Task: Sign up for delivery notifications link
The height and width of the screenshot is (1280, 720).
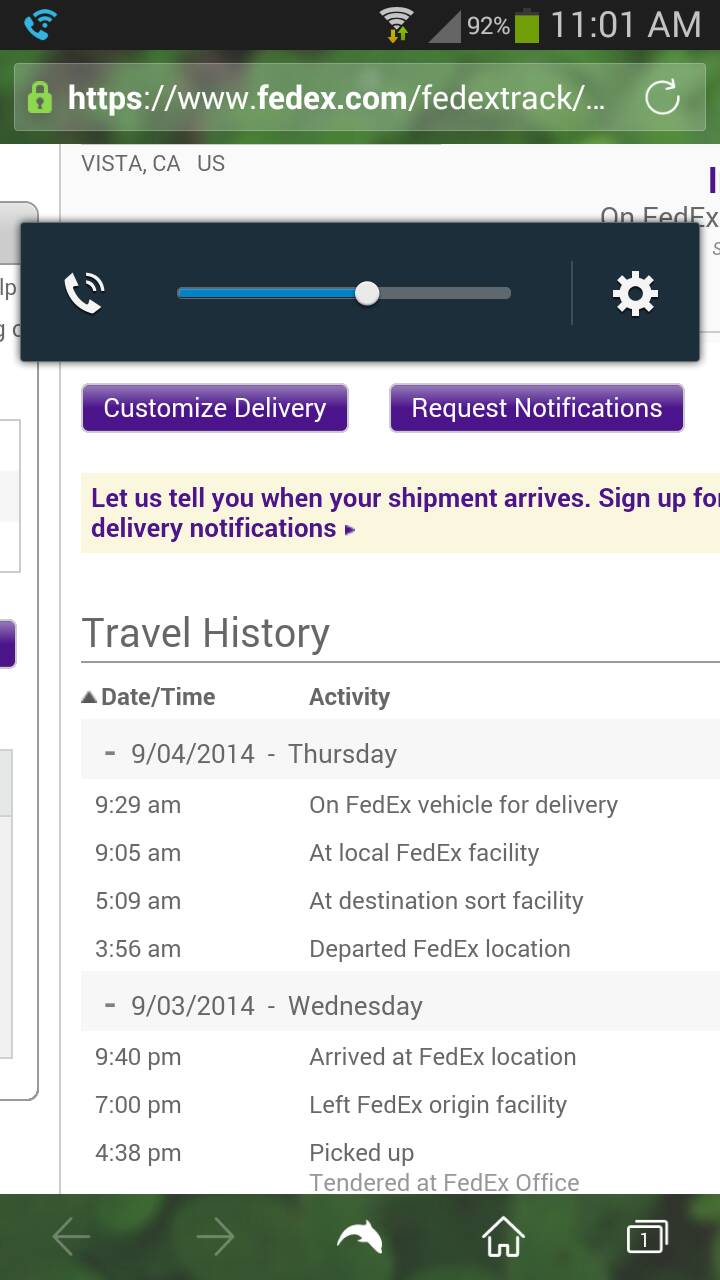Action: coord(405,513)
